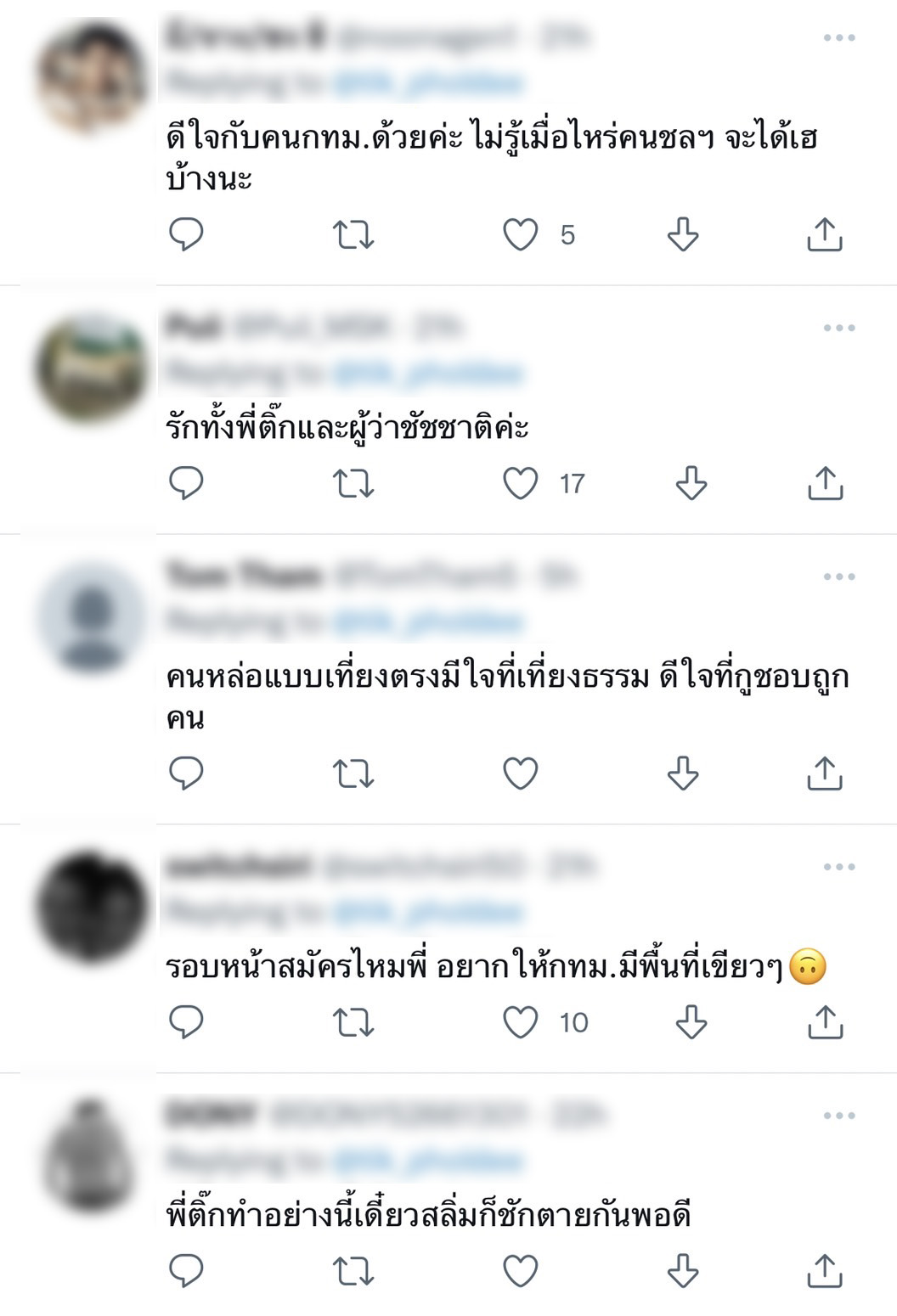Reply to the comment starting คนหล่อแบบเที่ยงตรง
The image size is (897, 1316).
(x=186, y=773)
